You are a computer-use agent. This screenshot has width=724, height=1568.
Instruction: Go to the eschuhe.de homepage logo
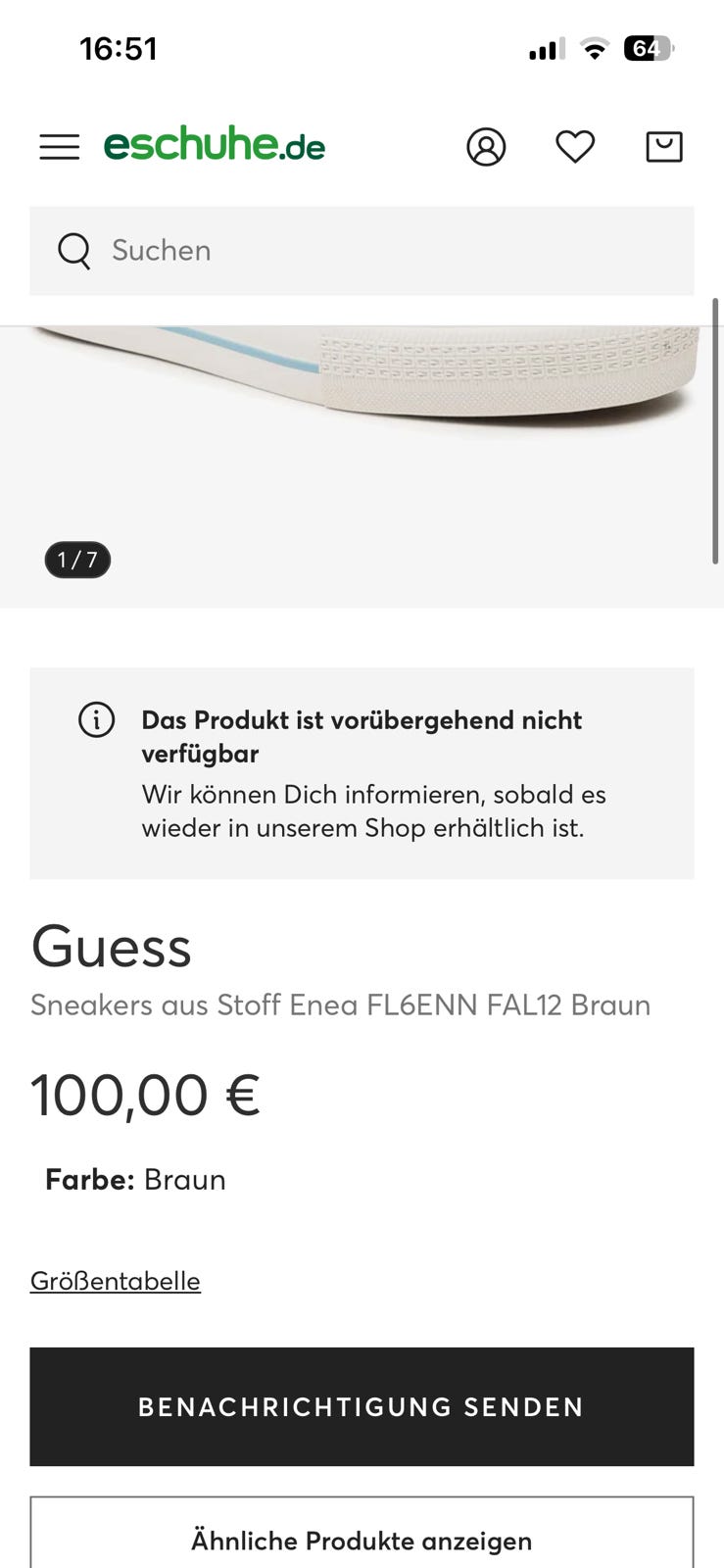coord(214,145)
